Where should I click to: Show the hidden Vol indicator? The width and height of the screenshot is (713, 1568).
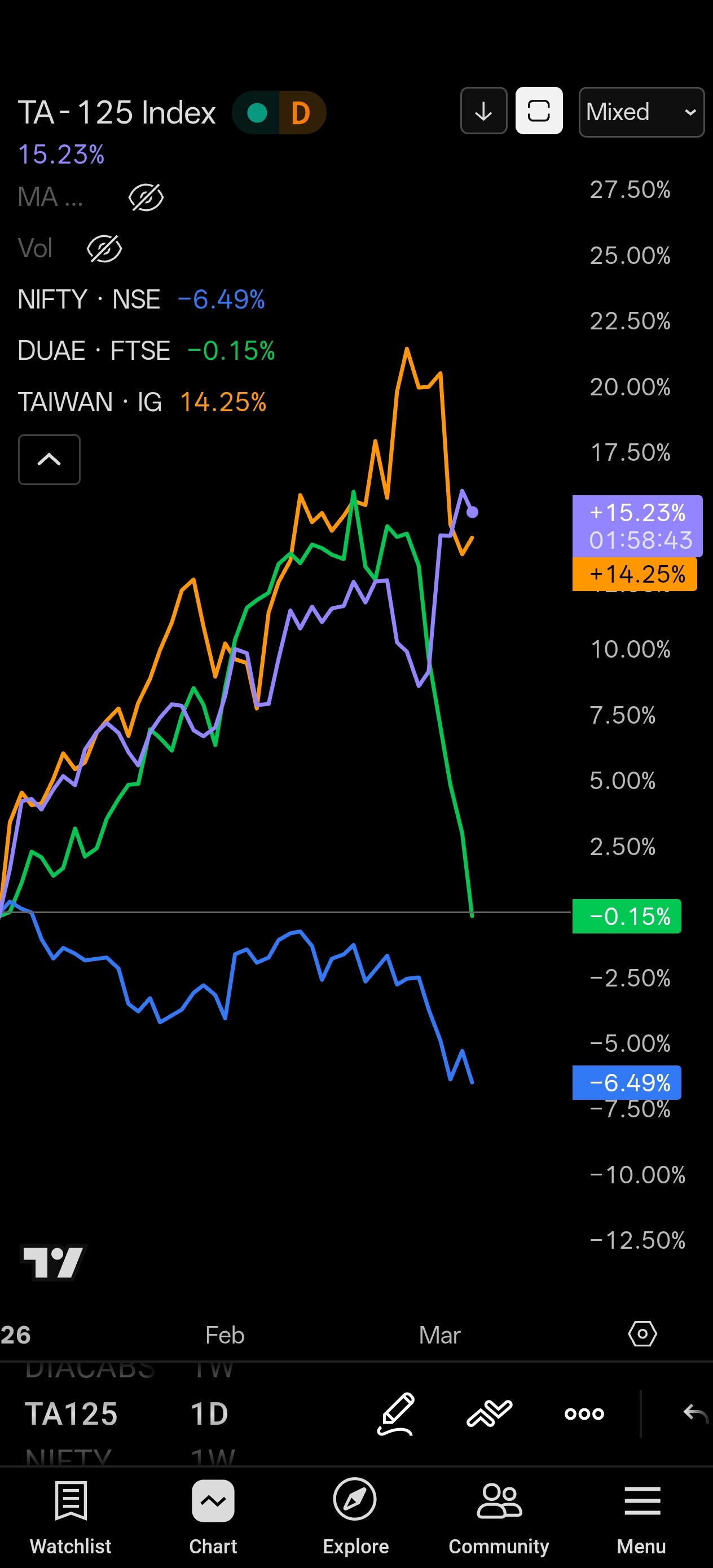104,248
